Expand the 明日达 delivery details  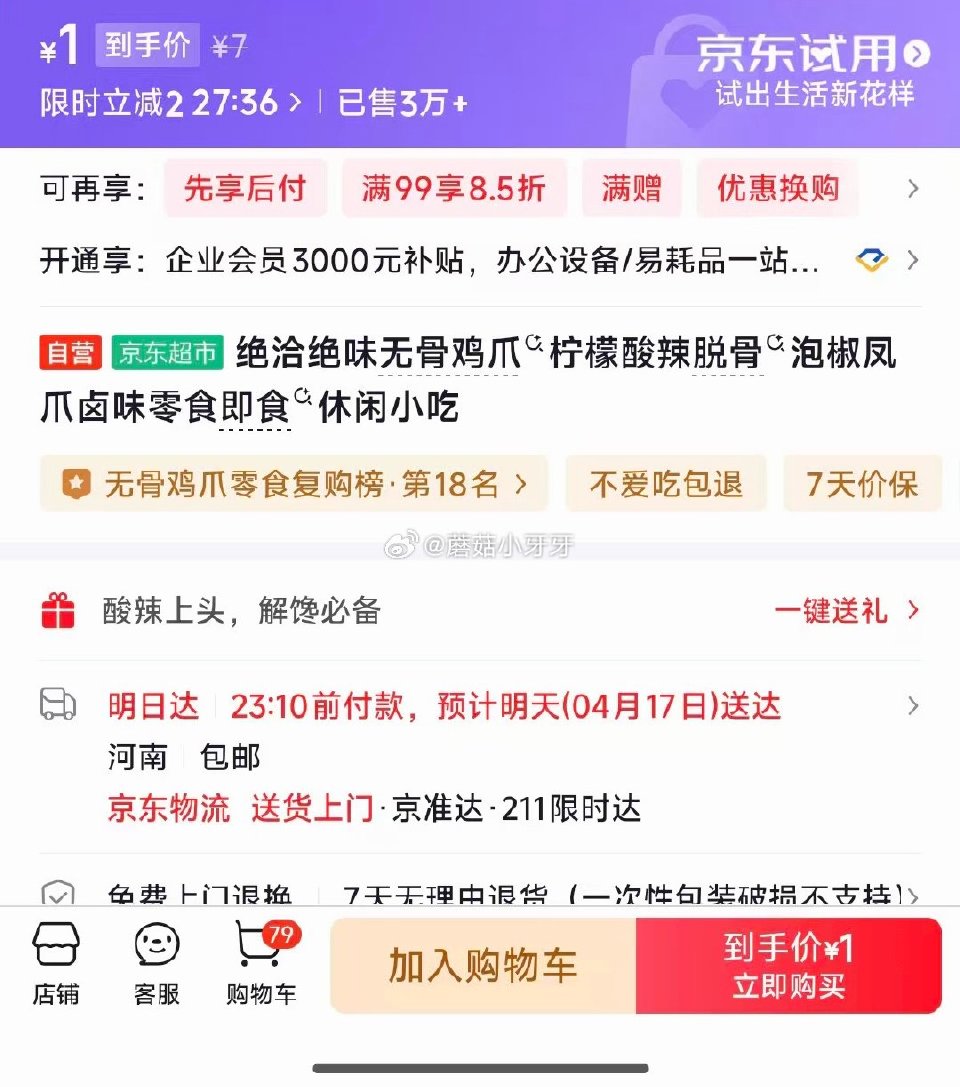click(x=913, y=706)
